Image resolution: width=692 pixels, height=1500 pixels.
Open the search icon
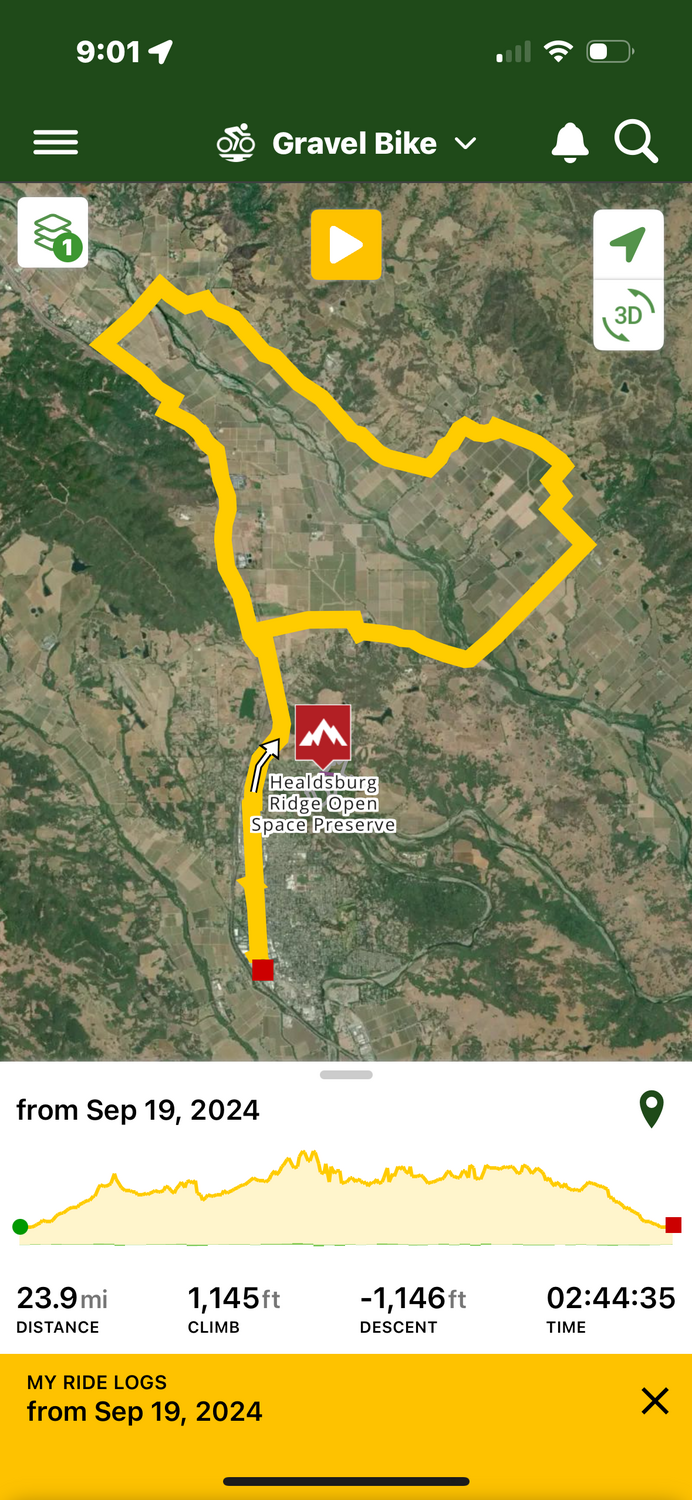coord(636,142)
